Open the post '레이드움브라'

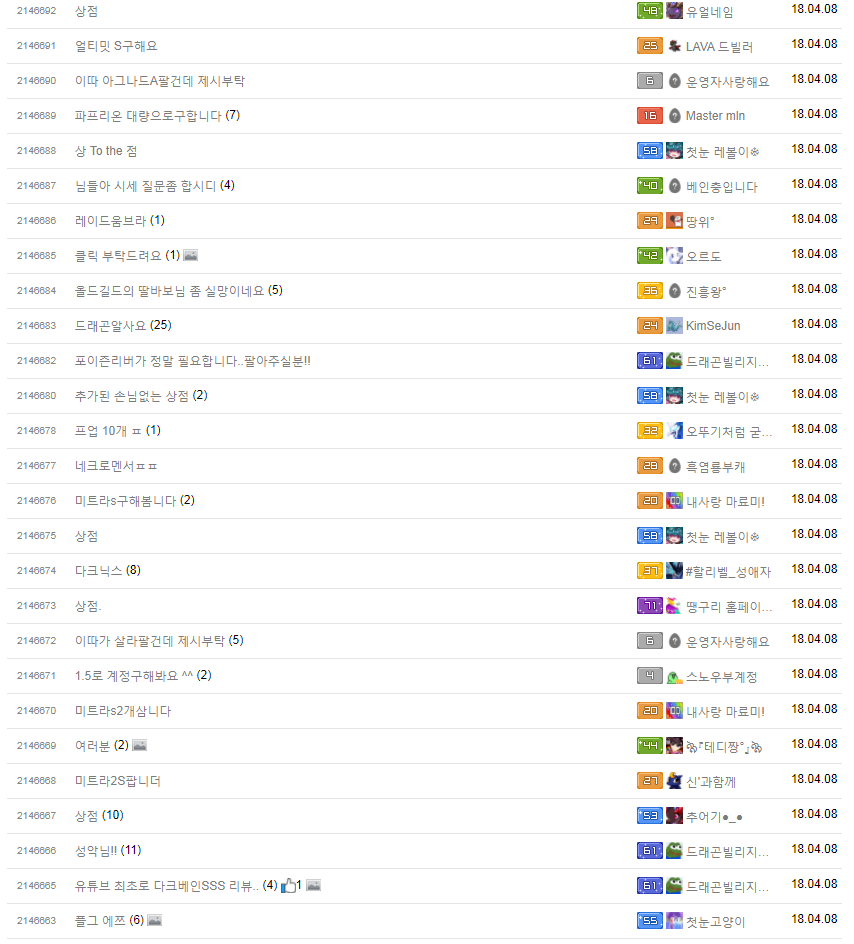point(110,221)
